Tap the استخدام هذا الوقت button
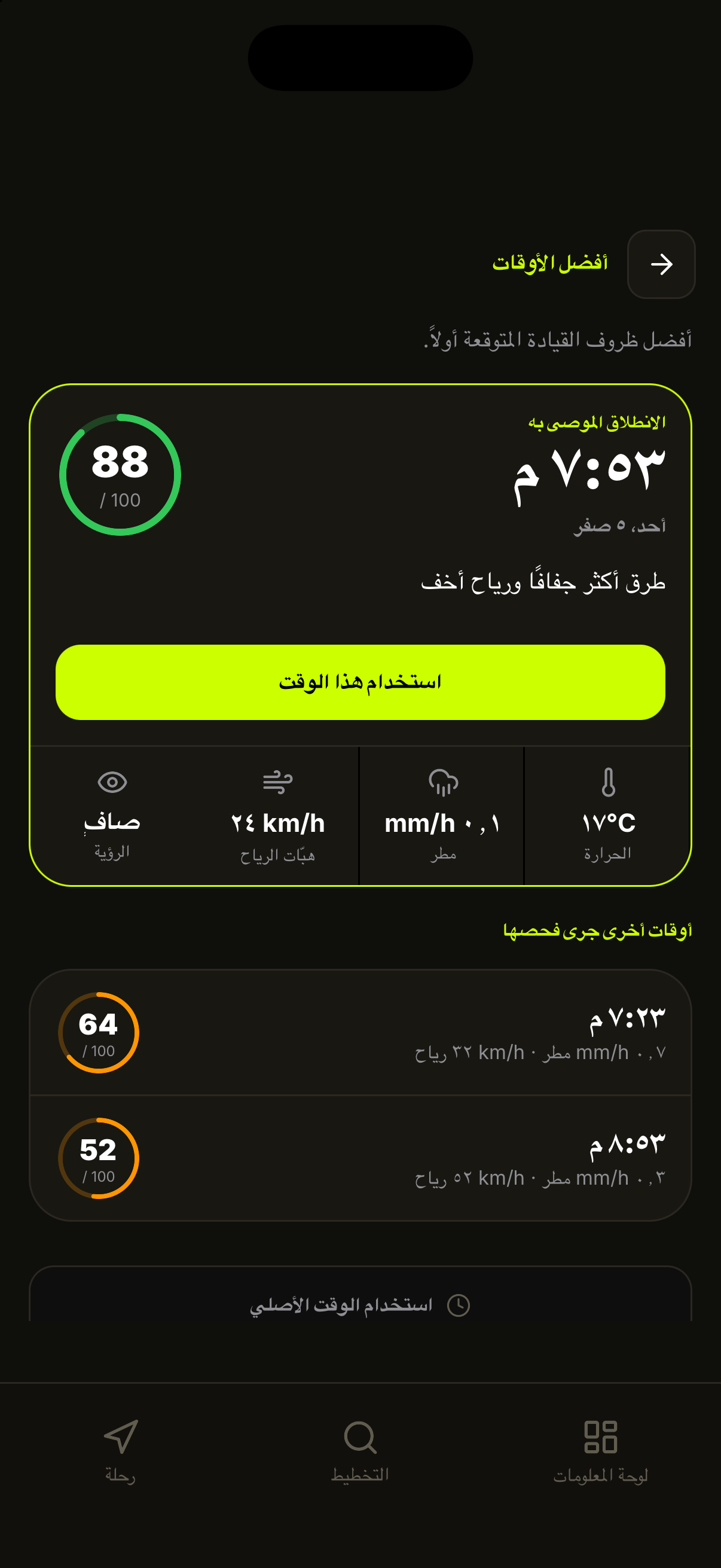The image size is (721, 1568). point(360,682)
